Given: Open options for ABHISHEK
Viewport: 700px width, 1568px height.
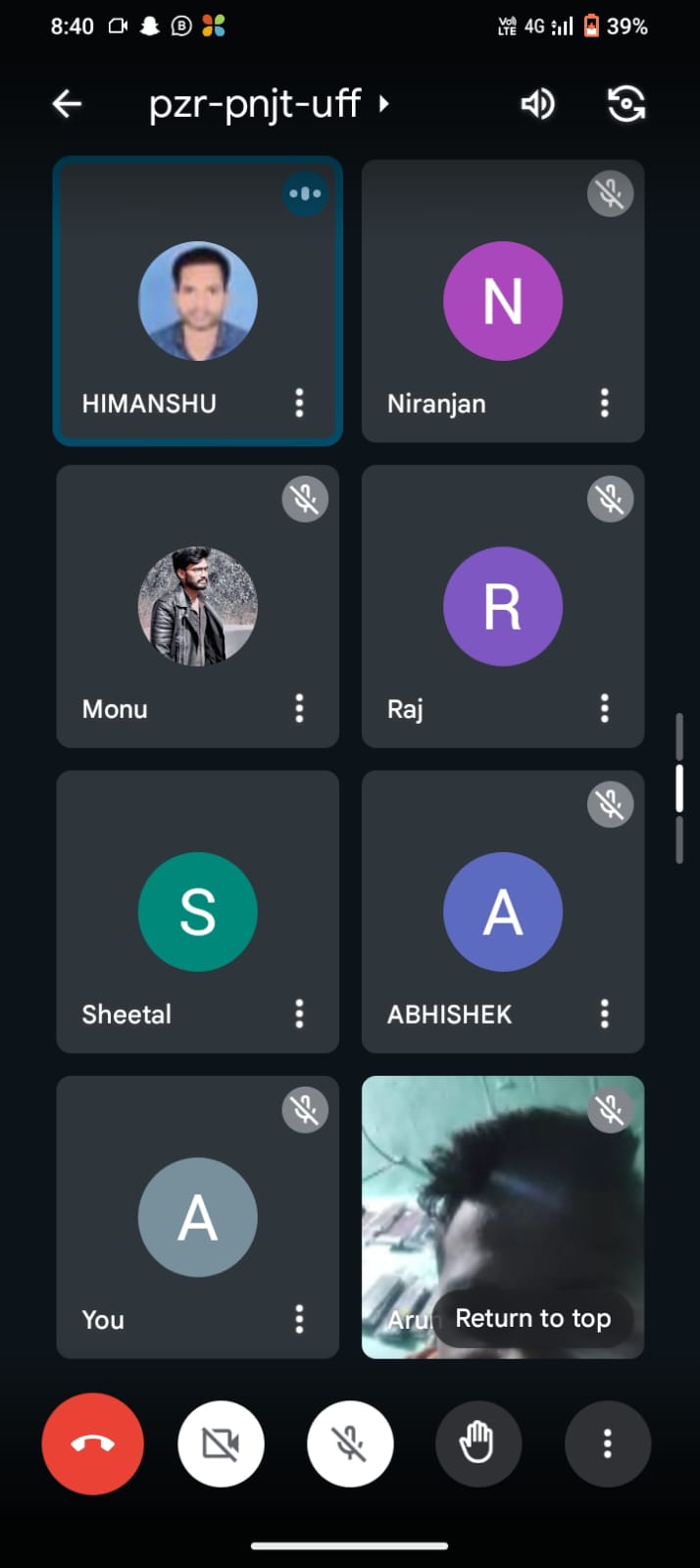Looking at the screenshot, I should (604, 1013).
